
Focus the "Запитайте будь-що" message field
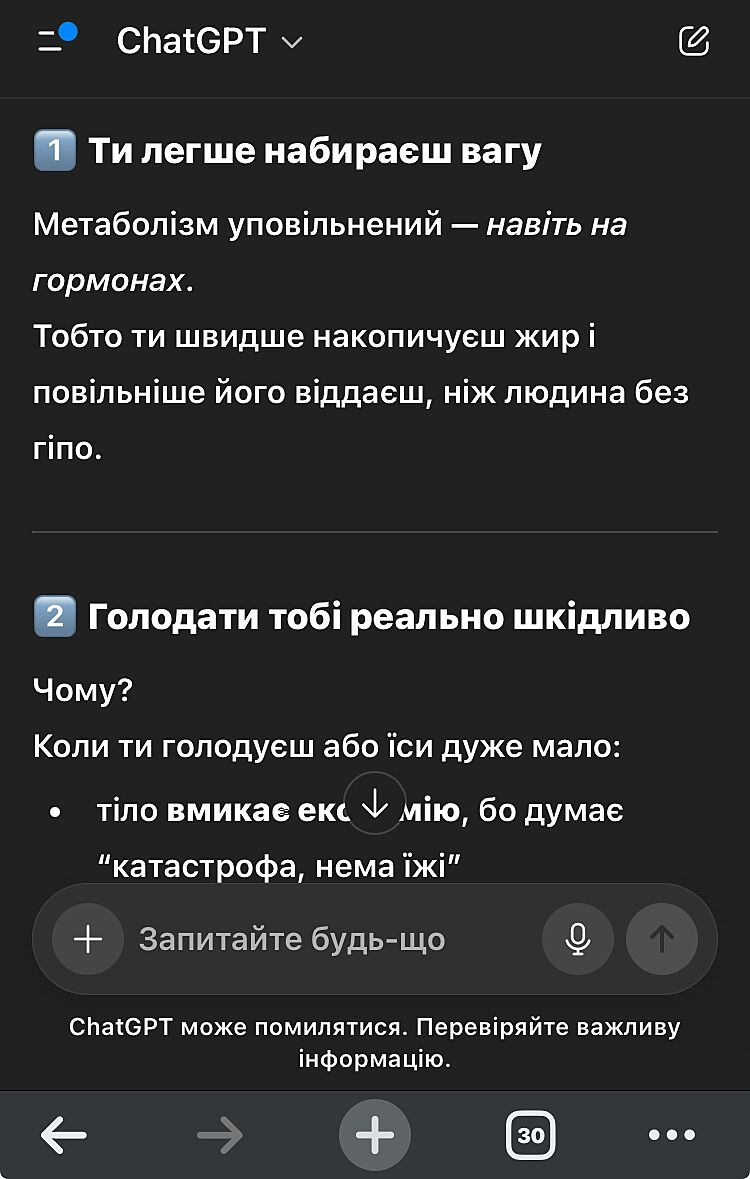coord(330,939)
